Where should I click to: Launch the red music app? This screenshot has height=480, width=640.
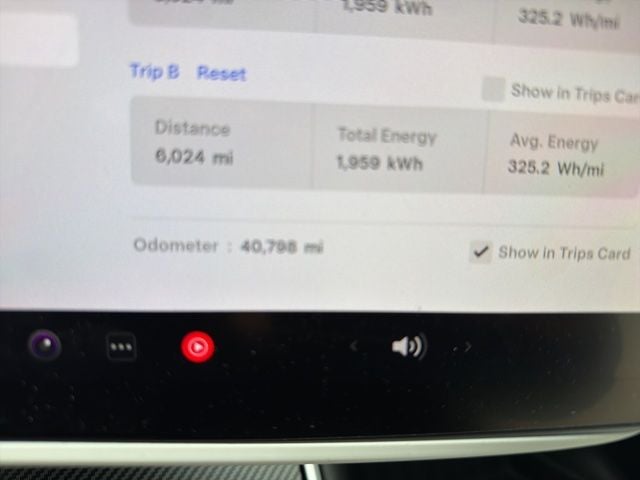tap(197, 347)
